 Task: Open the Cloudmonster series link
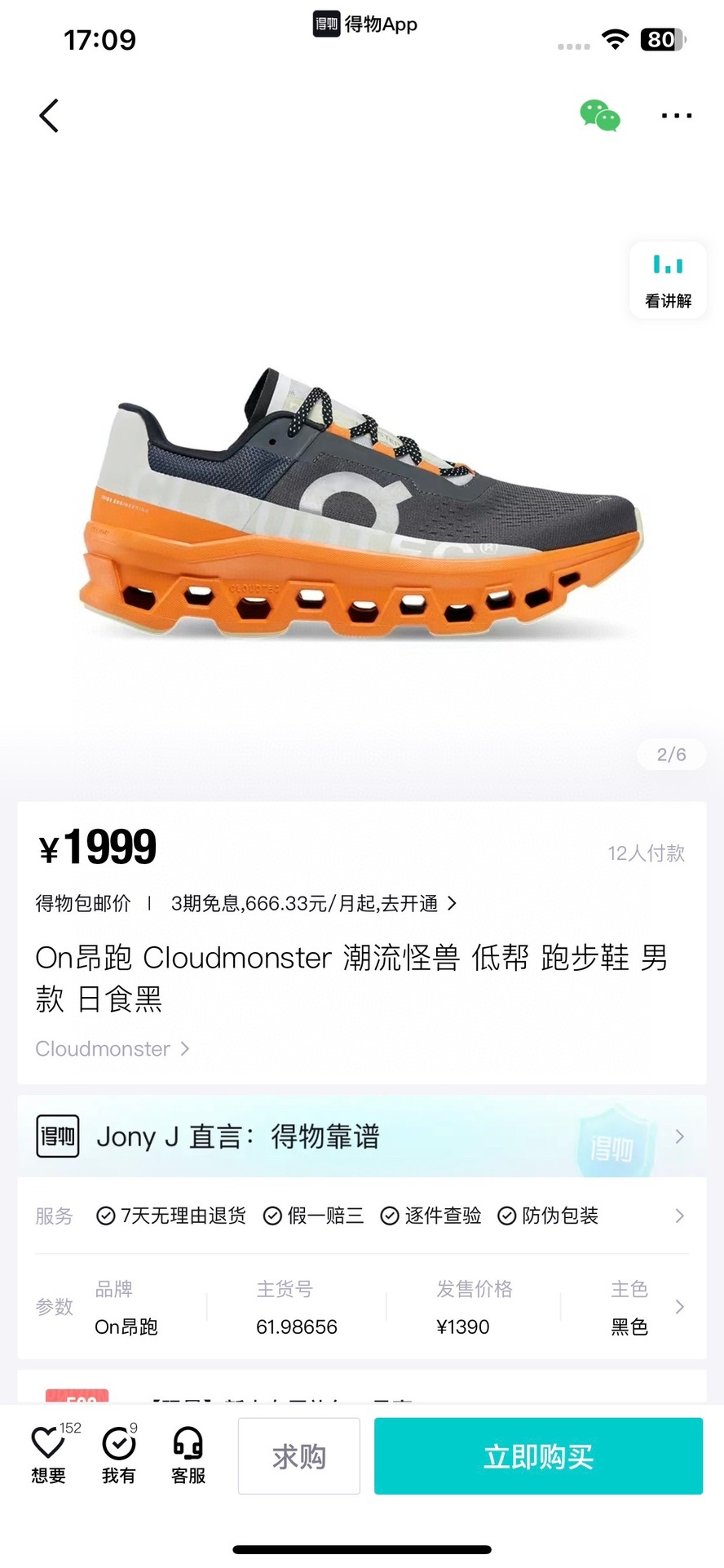(x=113, y=1048)
